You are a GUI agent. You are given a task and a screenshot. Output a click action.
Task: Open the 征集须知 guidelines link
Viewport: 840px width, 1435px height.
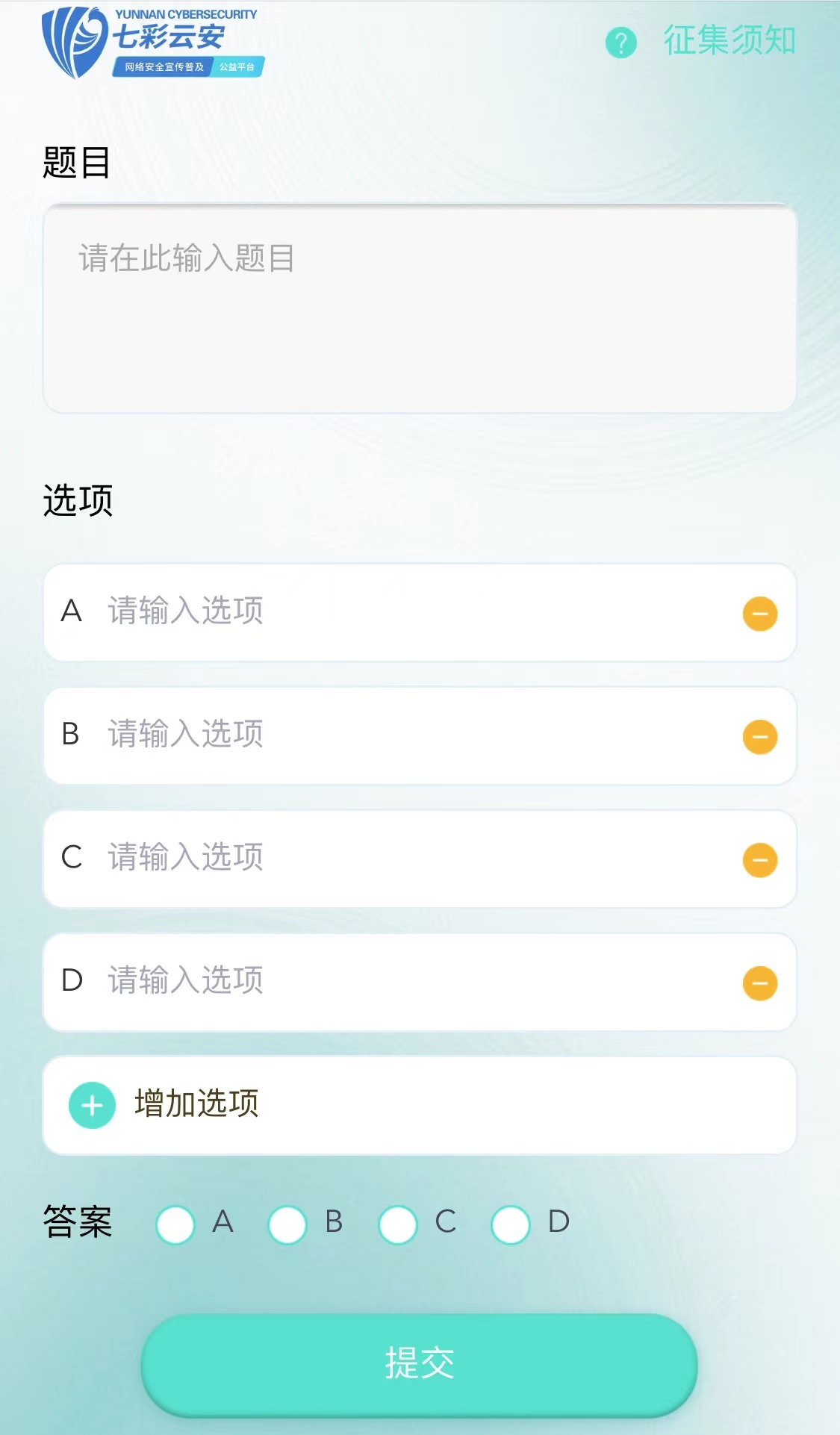pyautogui.click(x=728, y=41)
